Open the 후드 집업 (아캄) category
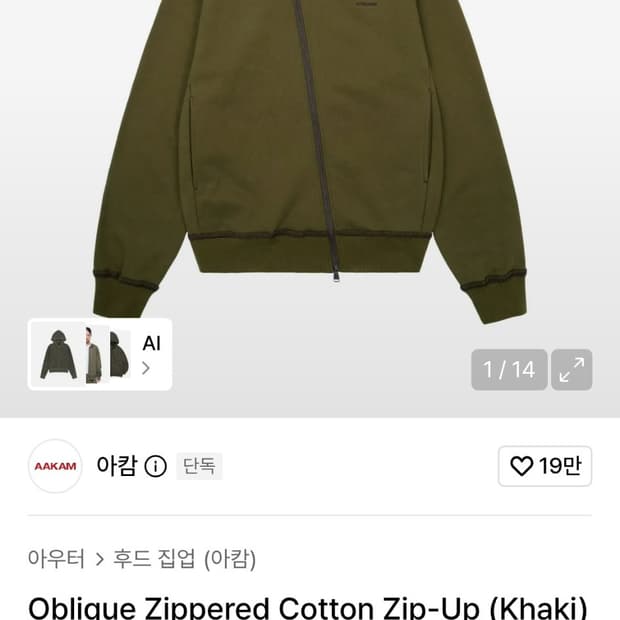 click(185, 559)
